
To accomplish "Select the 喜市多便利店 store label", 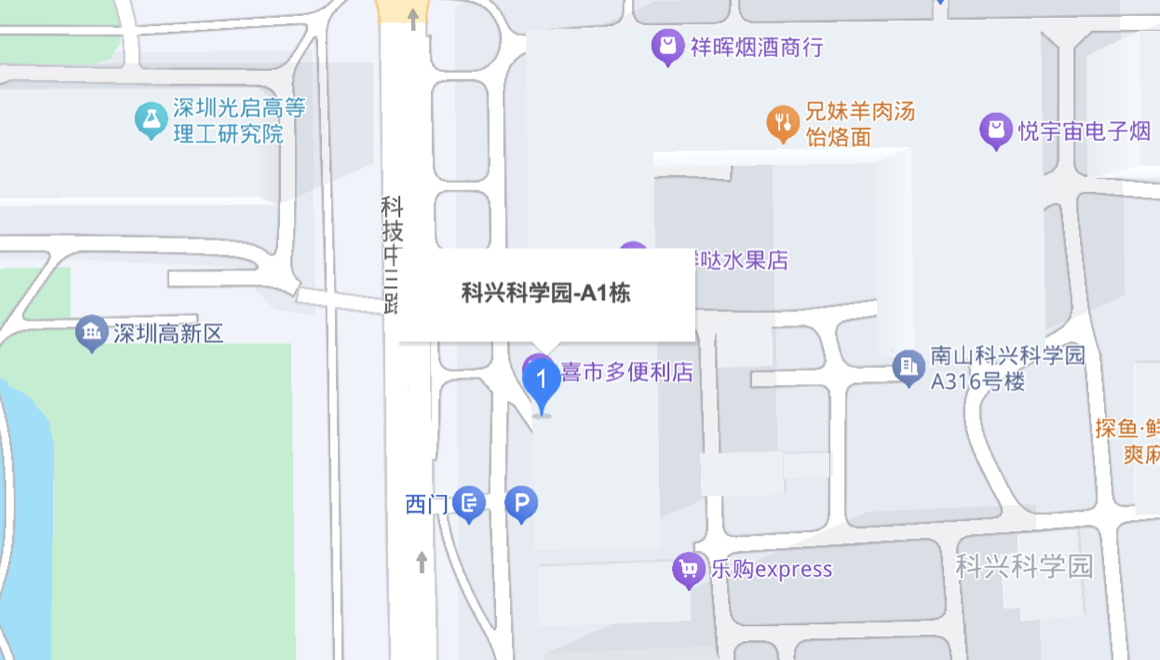I will tap(626, 373).
